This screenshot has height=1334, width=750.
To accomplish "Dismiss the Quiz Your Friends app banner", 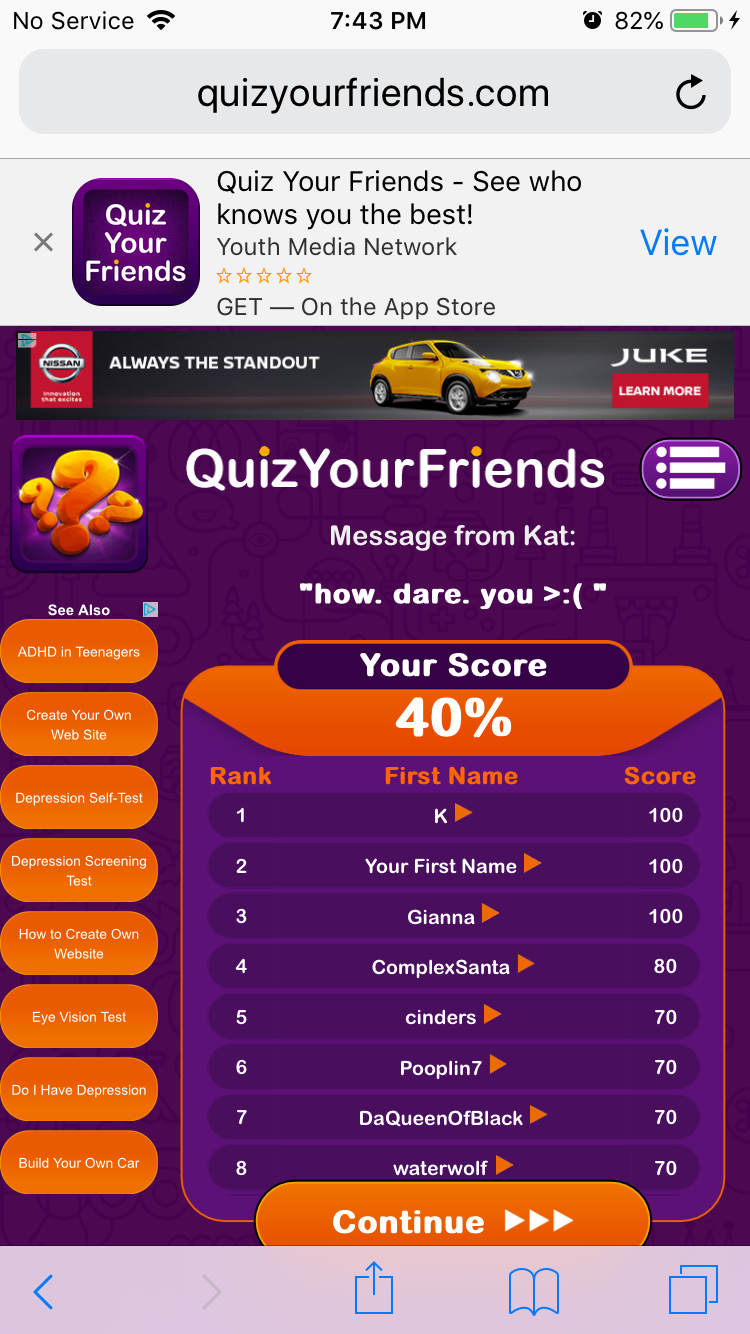I will (43, 242).
